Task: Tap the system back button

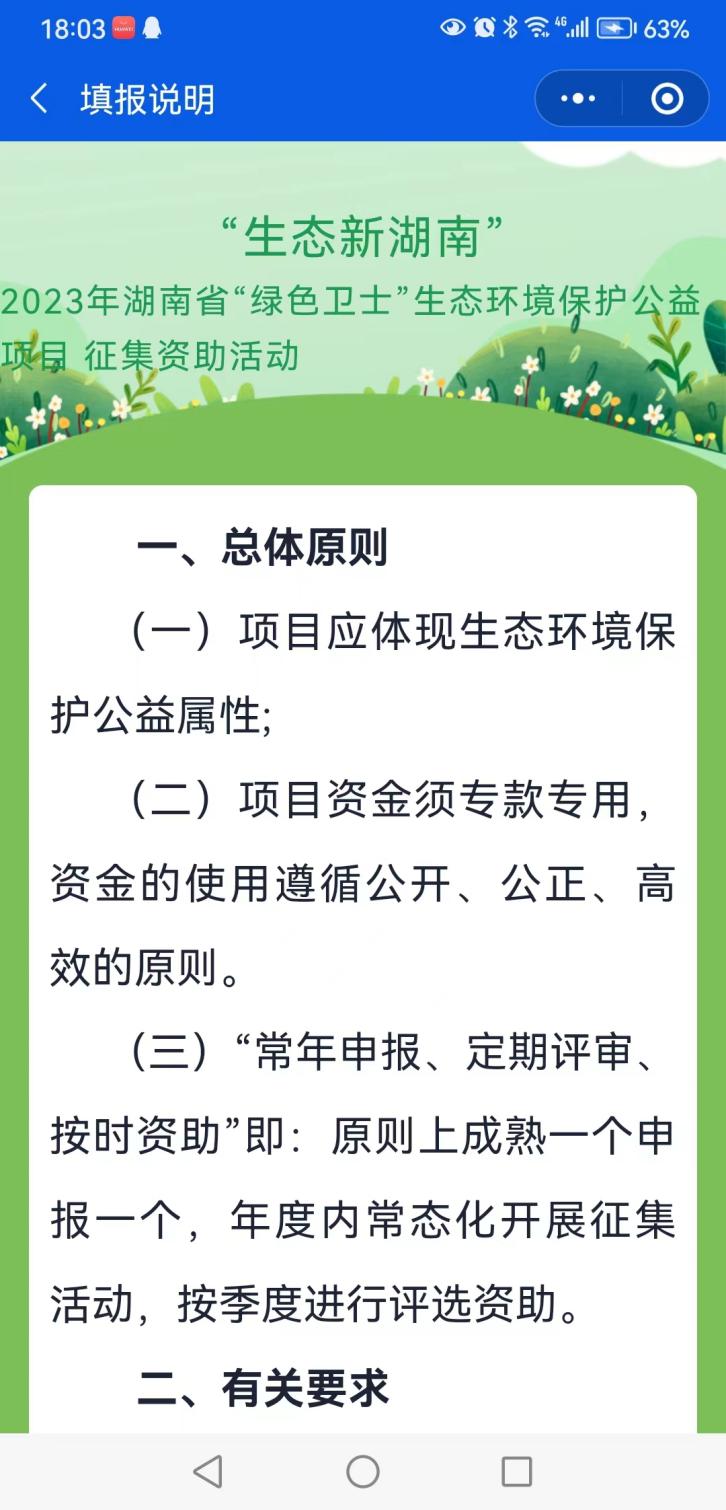Action: point(207,1471)
